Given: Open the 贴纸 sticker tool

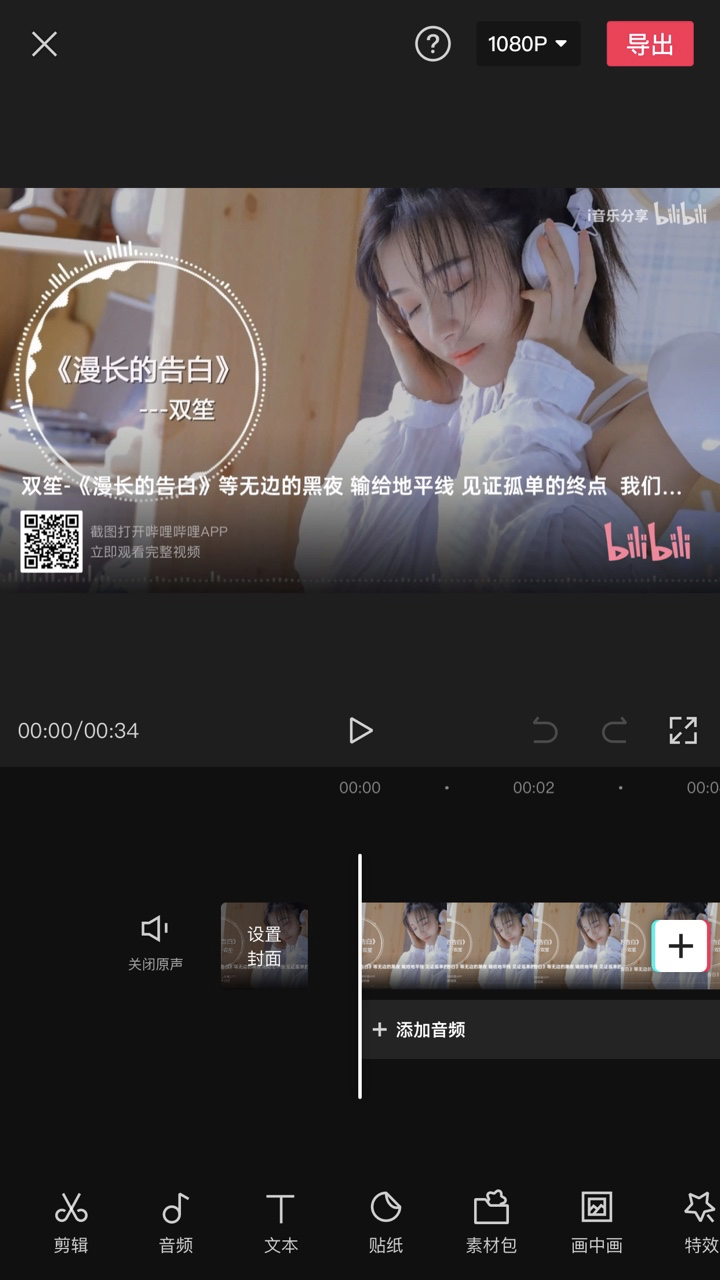Looking at the screenshot, I should pos(386,1222).
